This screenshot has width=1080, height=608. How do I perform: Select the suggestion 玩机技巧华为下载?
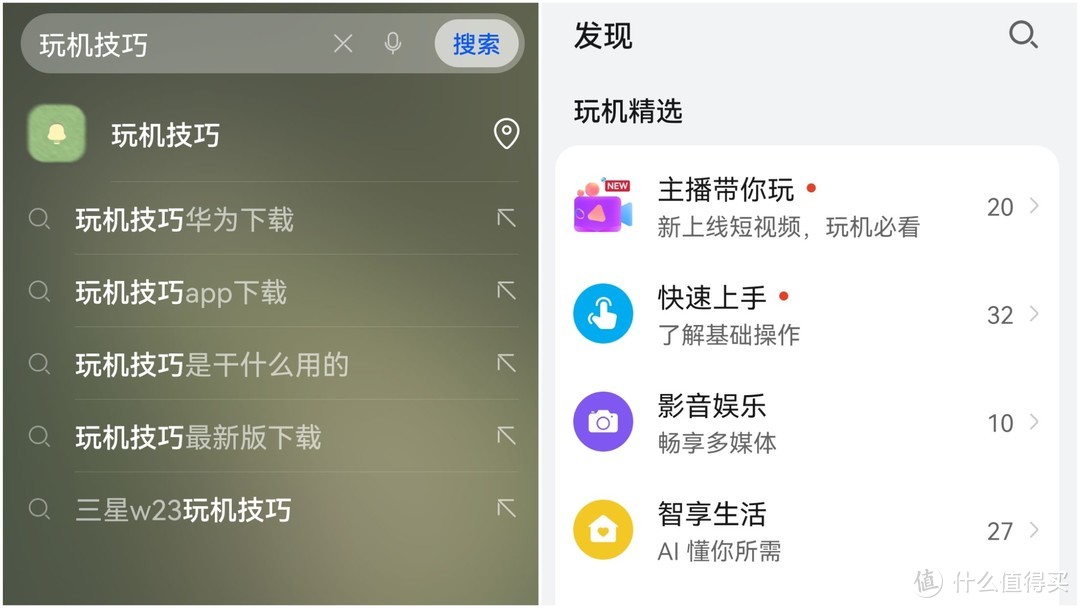pos(185,219)
